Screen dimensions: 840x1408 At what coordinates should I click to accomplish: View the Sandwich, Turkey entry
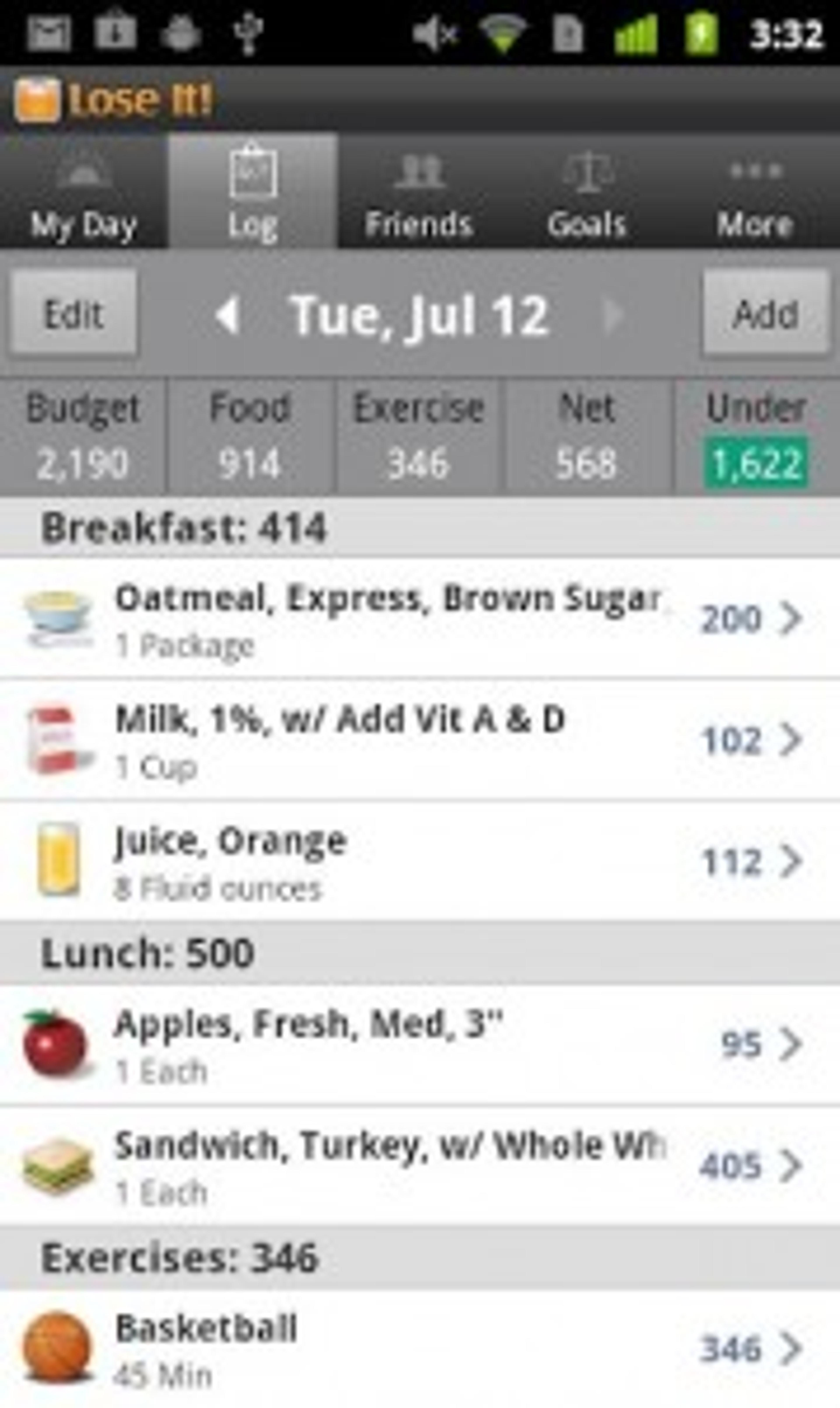click(419, 1166)
